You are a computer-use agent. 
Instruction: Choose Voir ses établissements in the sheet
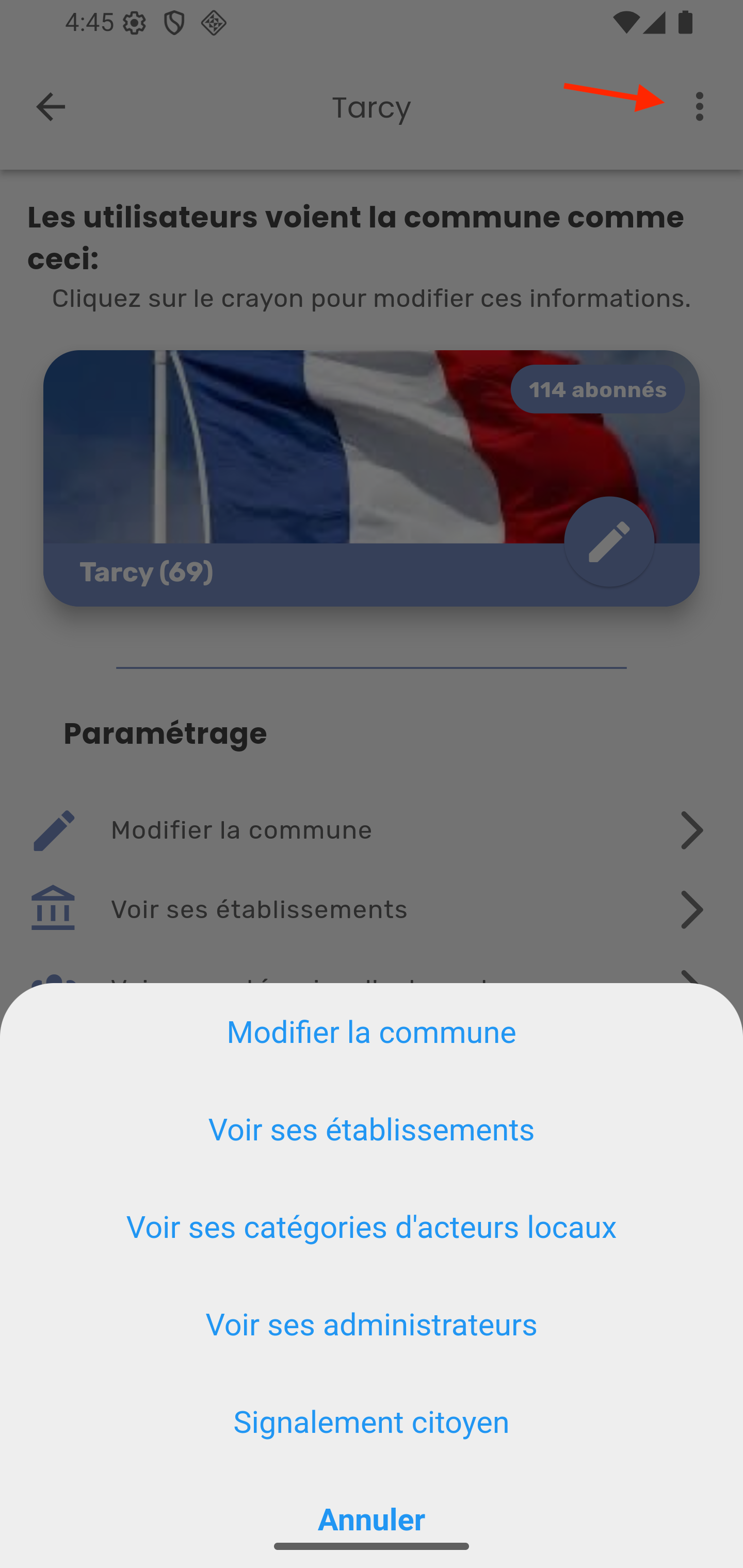point(371,1130)
